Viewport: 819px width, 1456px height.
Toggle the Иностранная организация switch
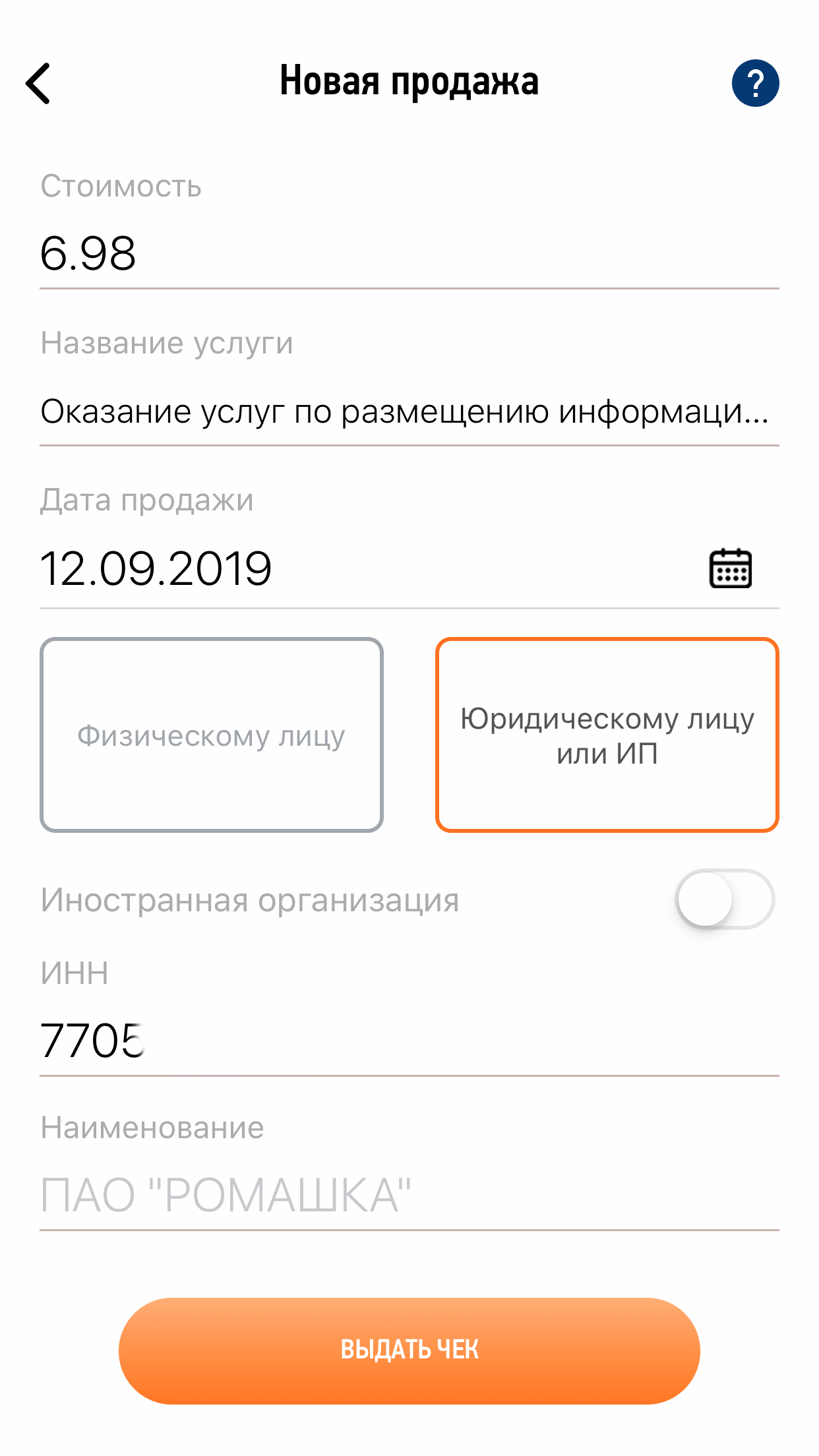point(725,899)
